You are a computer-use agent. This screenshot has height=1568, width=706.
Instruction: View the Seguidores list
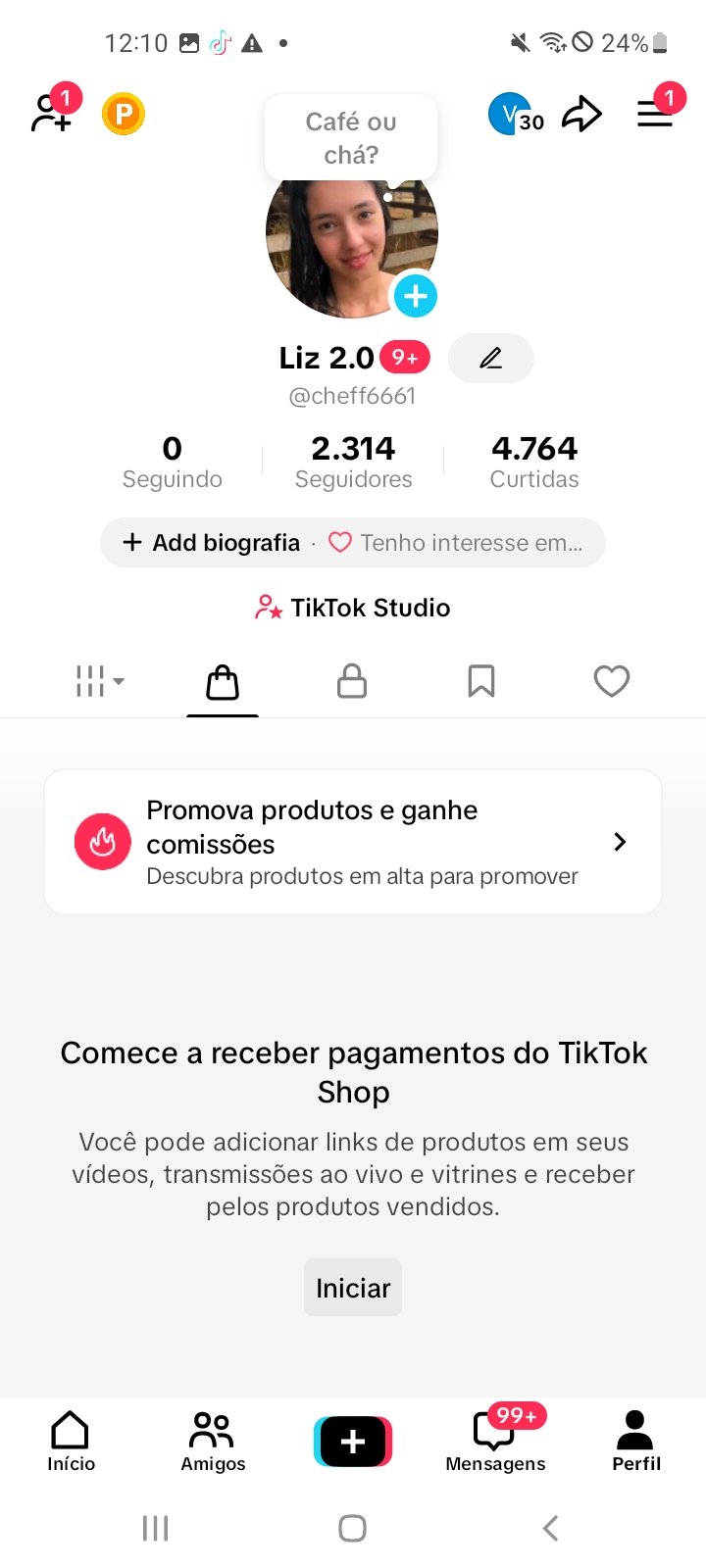click(353, 462)
